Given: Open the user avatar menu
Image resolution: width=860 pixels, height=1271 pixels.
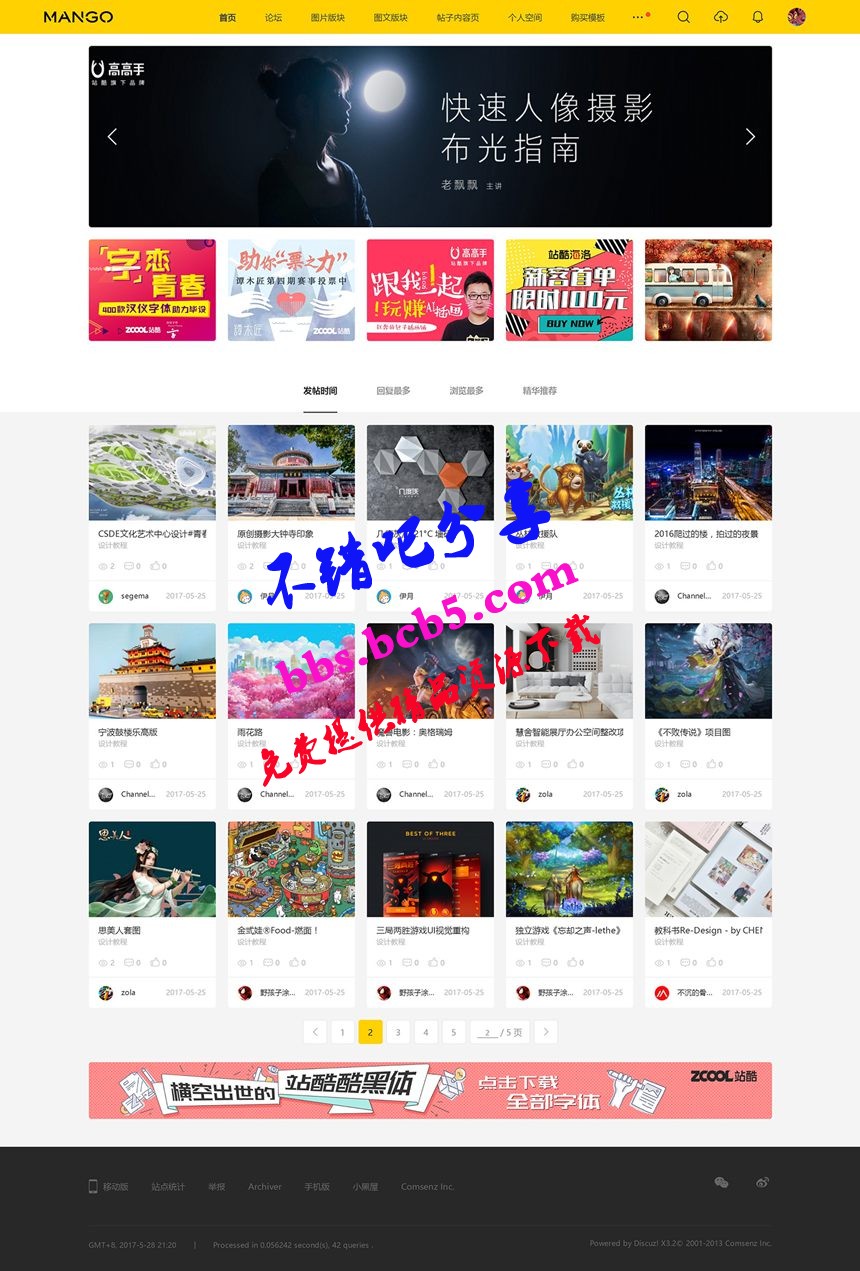Looking at the screenshot, I should click(796, 17).
